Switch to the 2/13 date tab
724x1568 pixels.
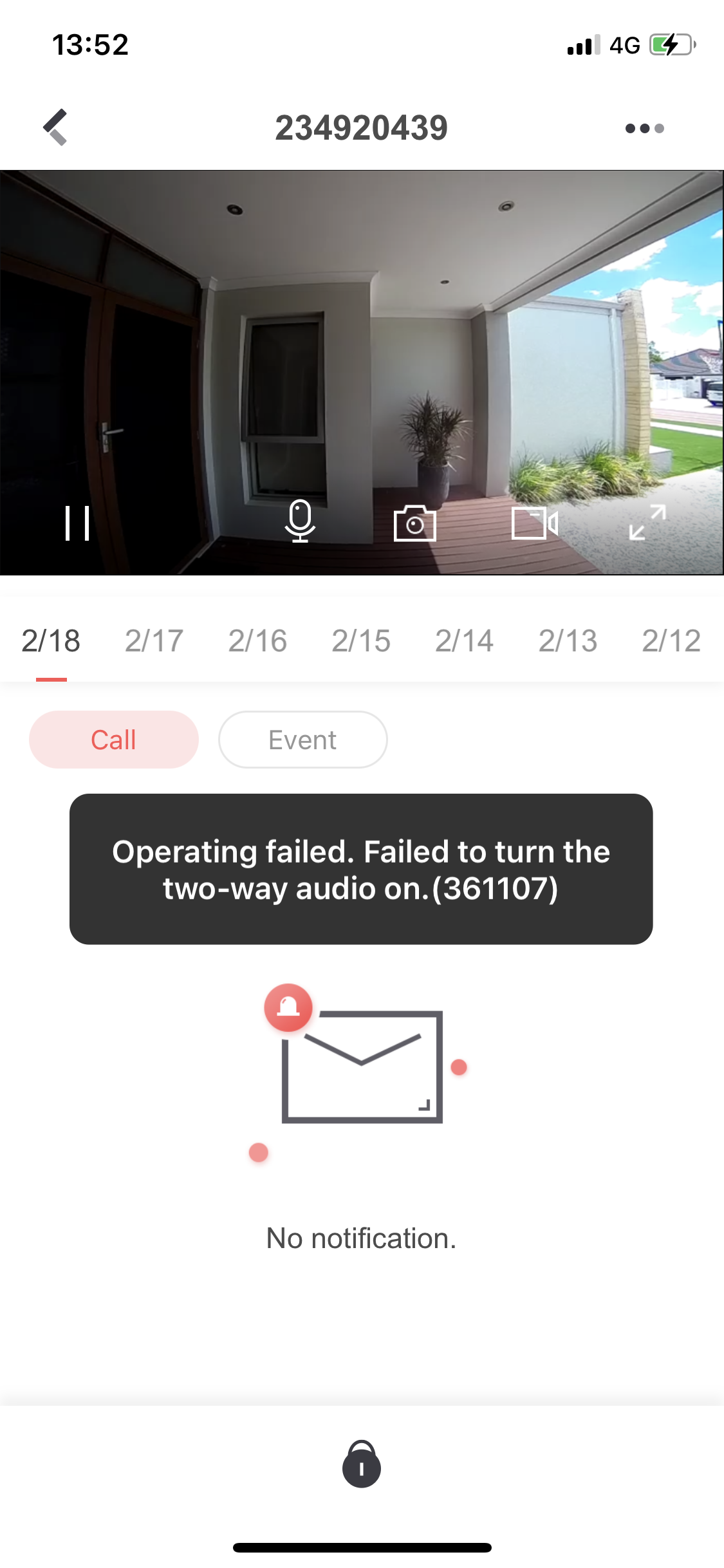point(568,641)
